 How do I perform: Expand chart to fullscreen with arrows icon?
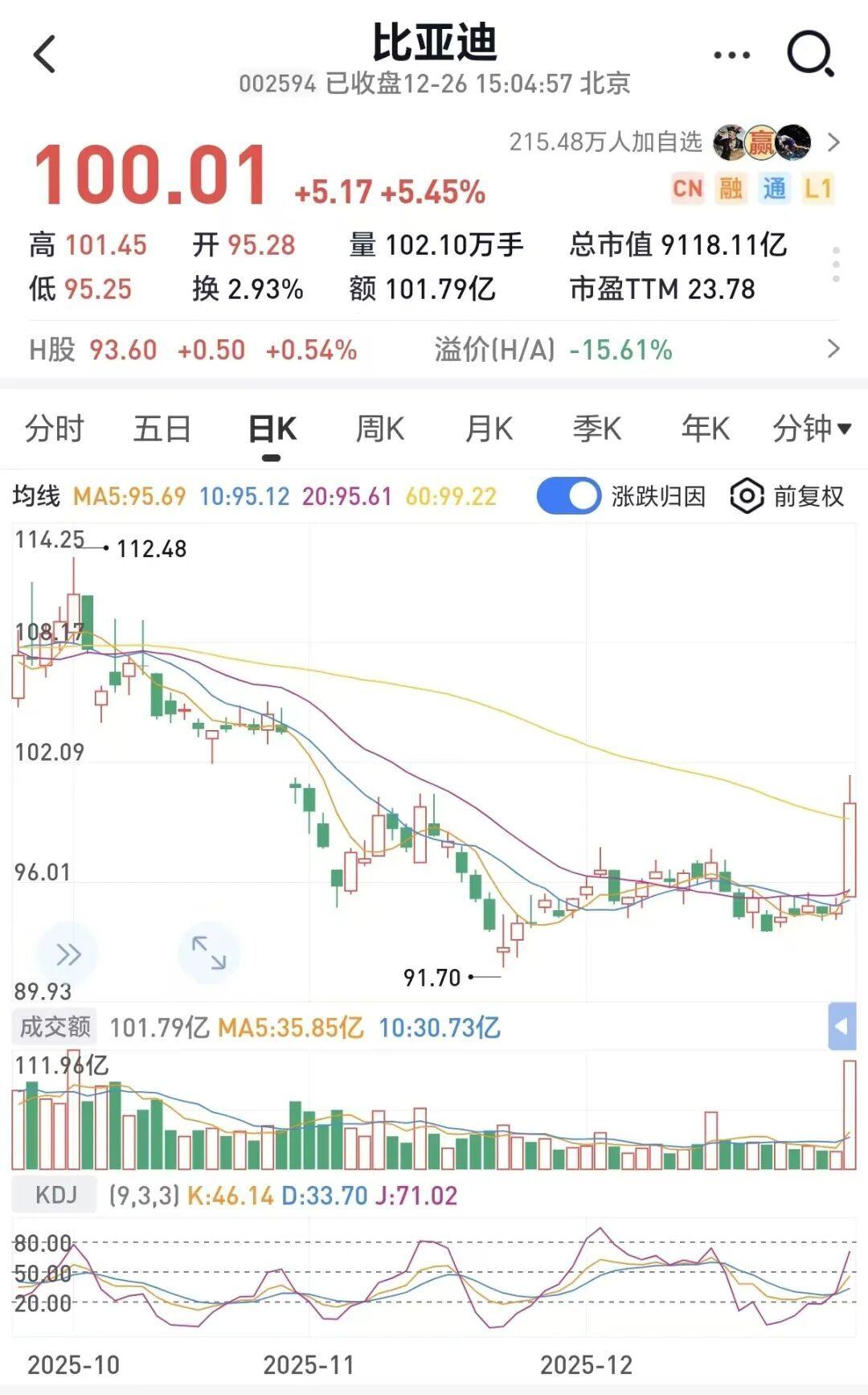pos(207,953)
